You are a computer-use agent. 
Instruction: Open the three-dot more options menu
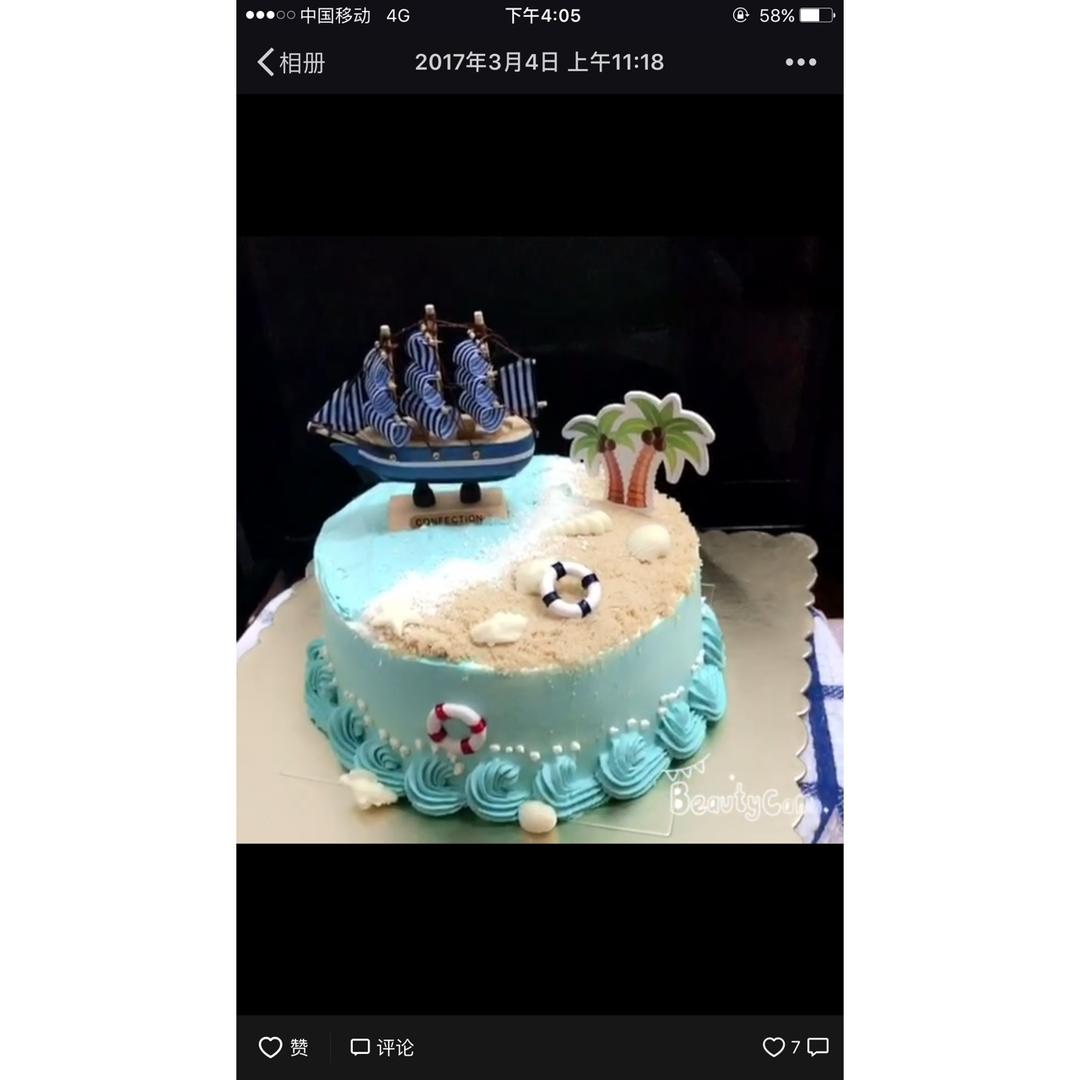click(800, 62)
